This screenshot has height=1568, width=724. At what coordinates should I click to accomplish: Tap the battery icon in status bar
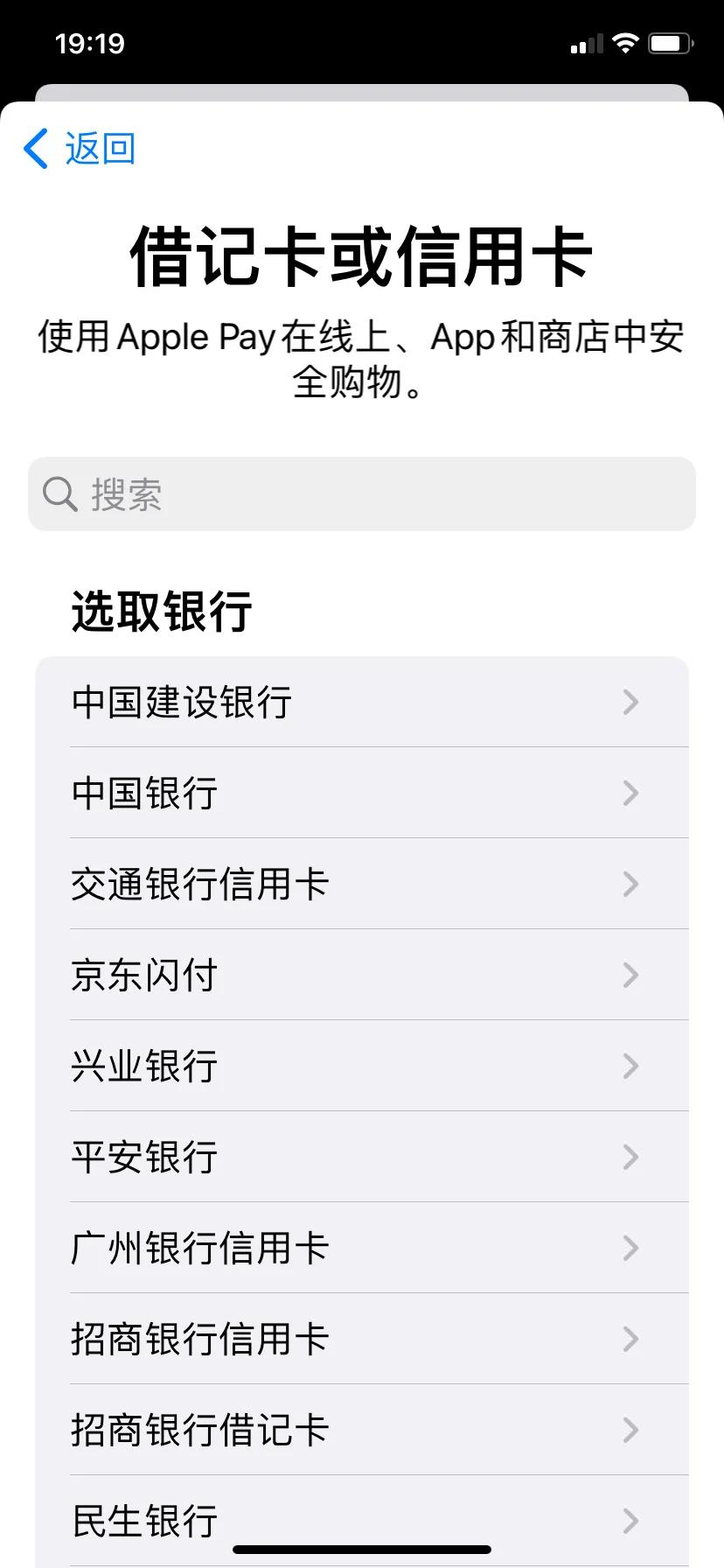point(669,41)
